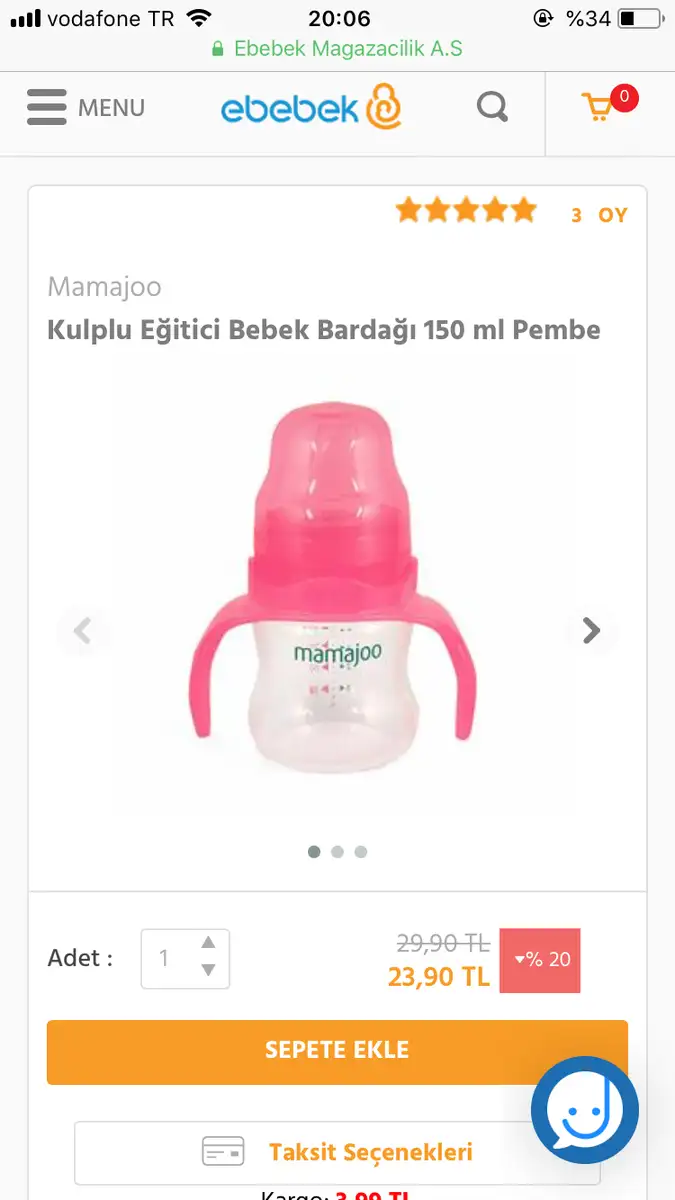Open the MENU drawer button
This screenshot has height=1200, width=675.
tap(86, 107)
